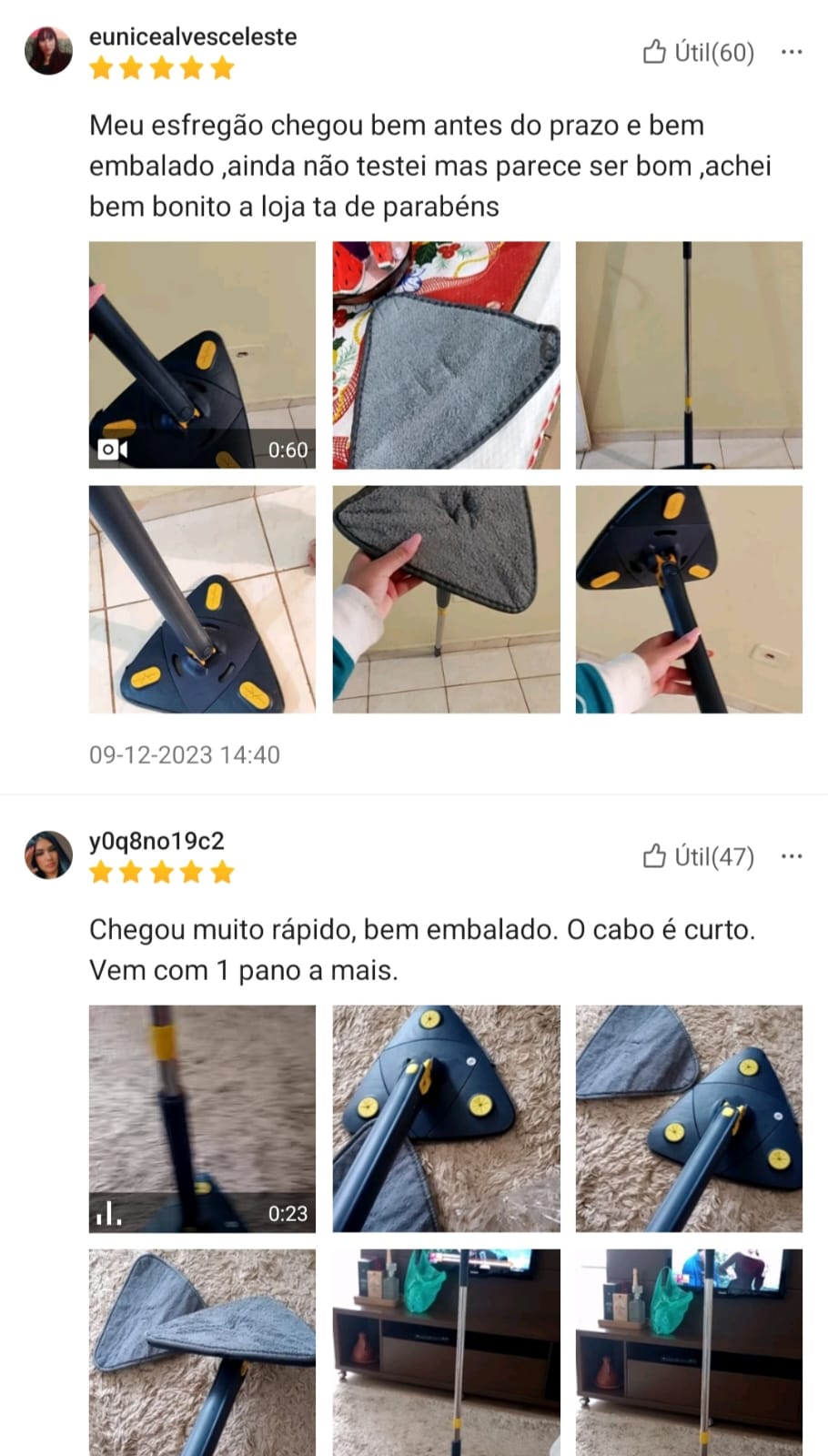Open photo of mop head beside spare cloth
The width and height of the screenshot is (828, 1456).
pyautogui.click(x=689, y=1118)
